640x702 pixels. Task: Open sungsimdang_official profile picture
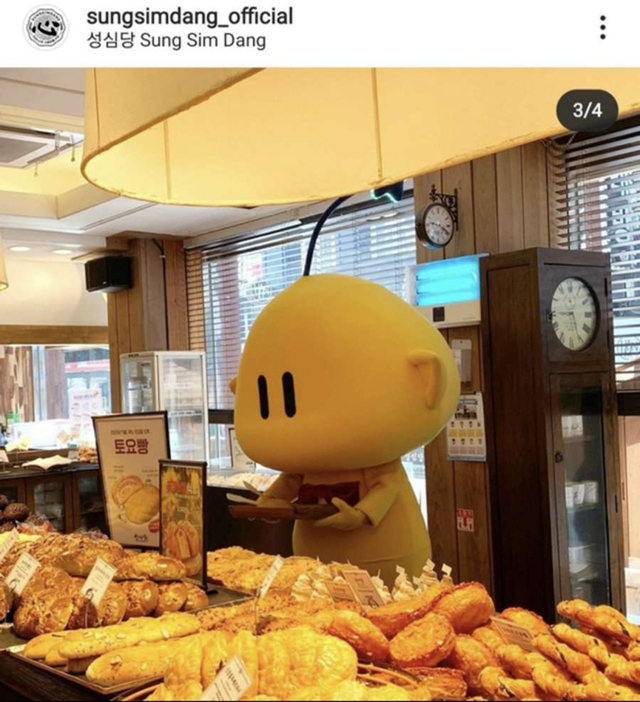click(x=45, y=27)
